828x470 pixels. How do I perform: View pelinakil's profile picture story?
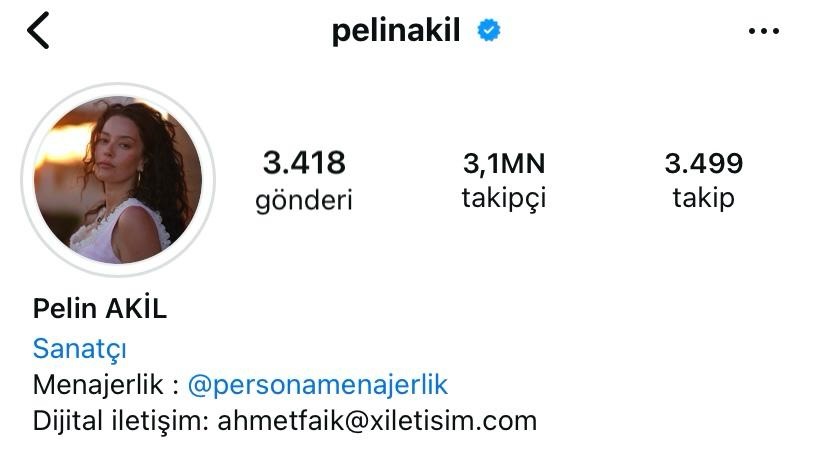coord(118,180)
